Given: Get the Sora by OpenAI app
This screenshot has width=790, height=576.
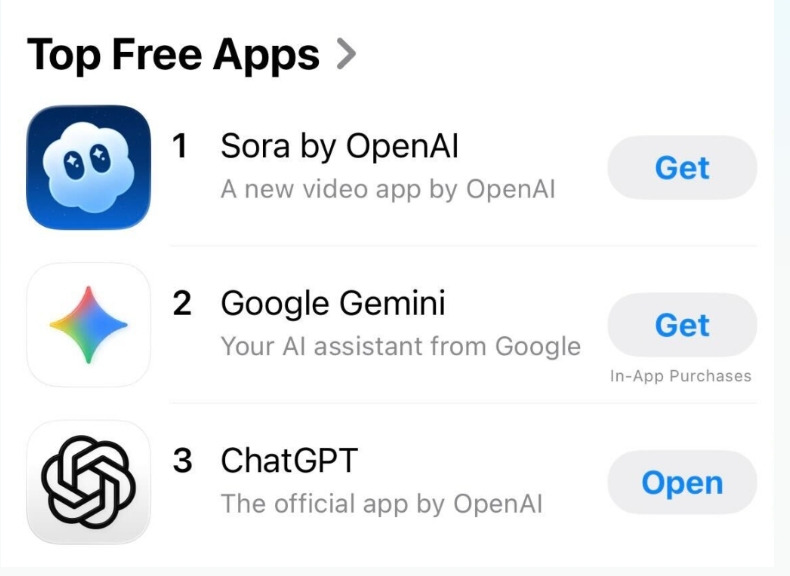Looking at the screenshot, I should (x=682, y=168).
